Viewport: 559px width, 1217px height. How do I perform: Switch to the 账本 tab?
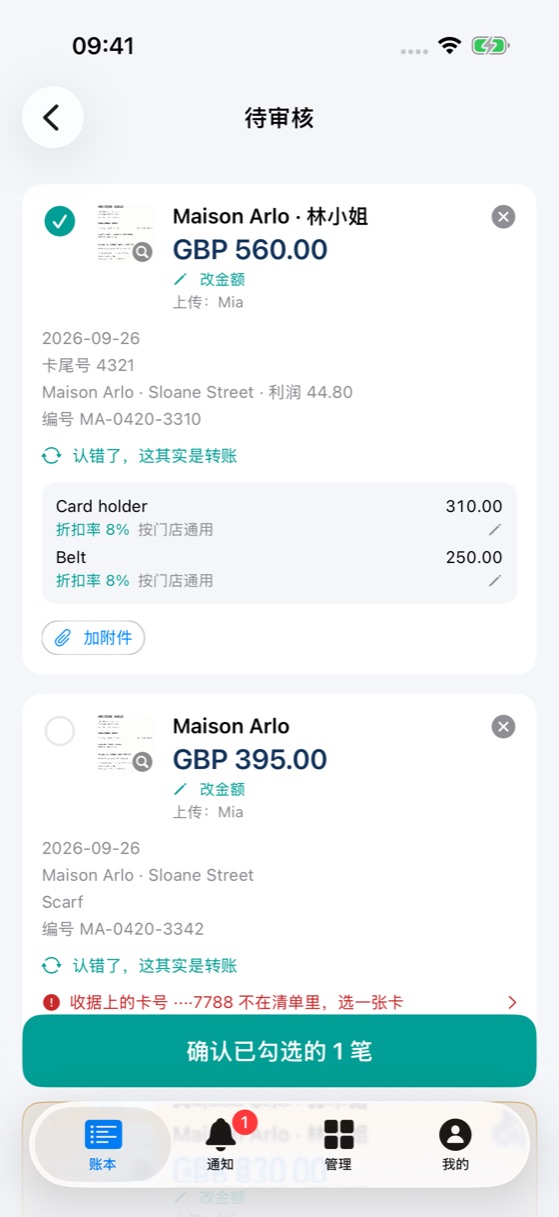pyautogui.click(x=103, y=1145)
